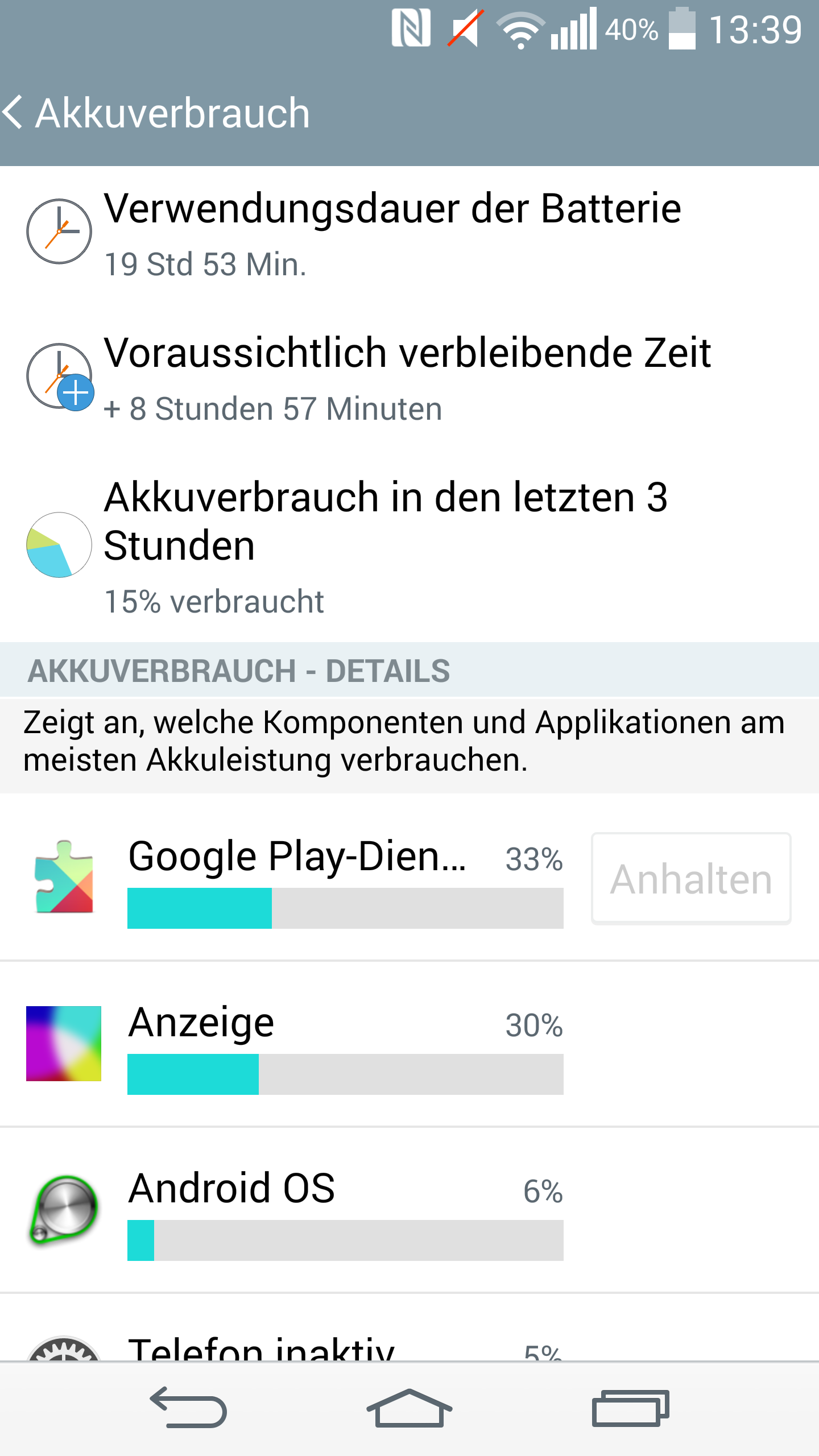Open Verwendungsdauer der Batterie
Screen dimensions: 819x1456
(x=409, y=234)
